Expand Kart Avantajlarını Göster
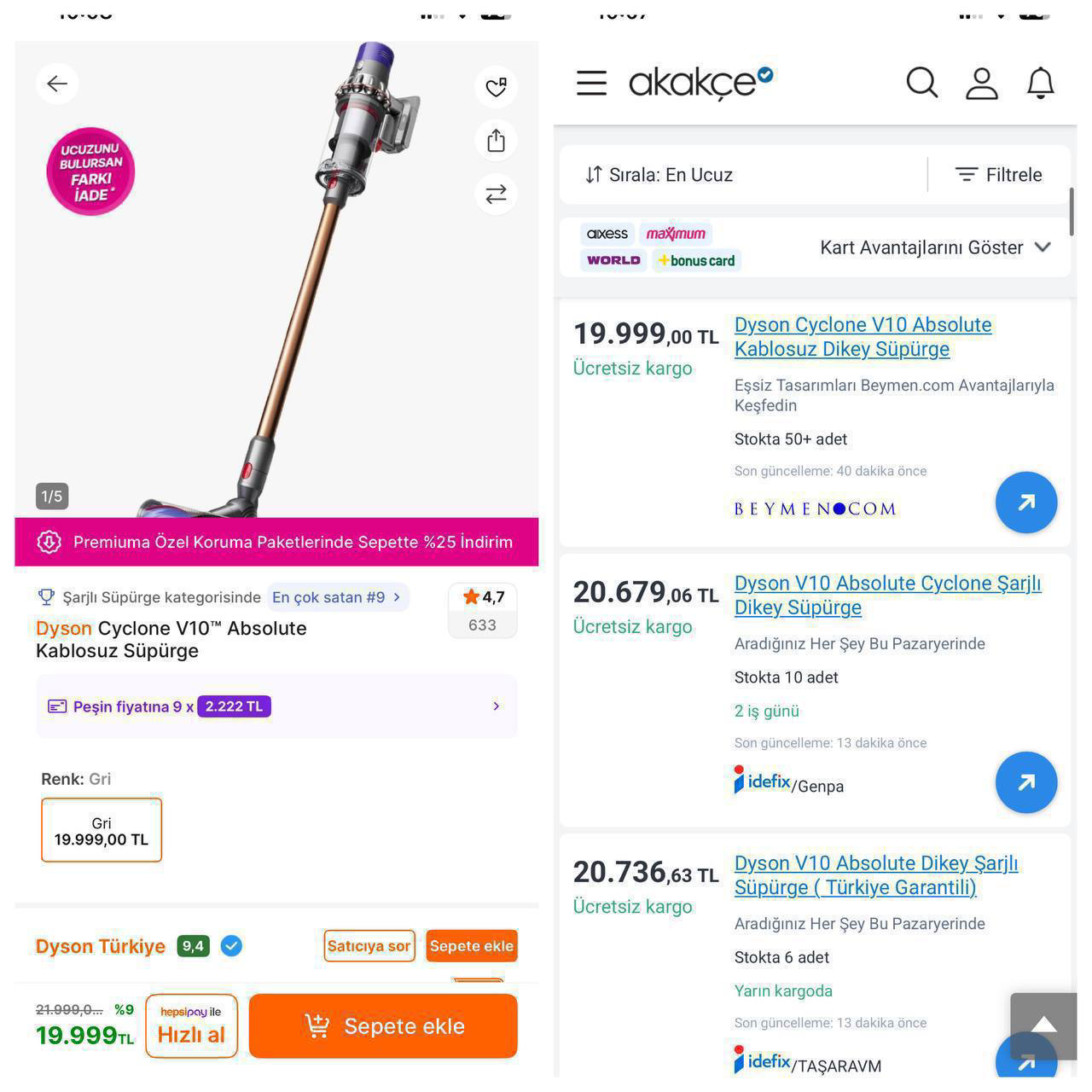The image size is (1092, 1092). click(x=935, y=247)
